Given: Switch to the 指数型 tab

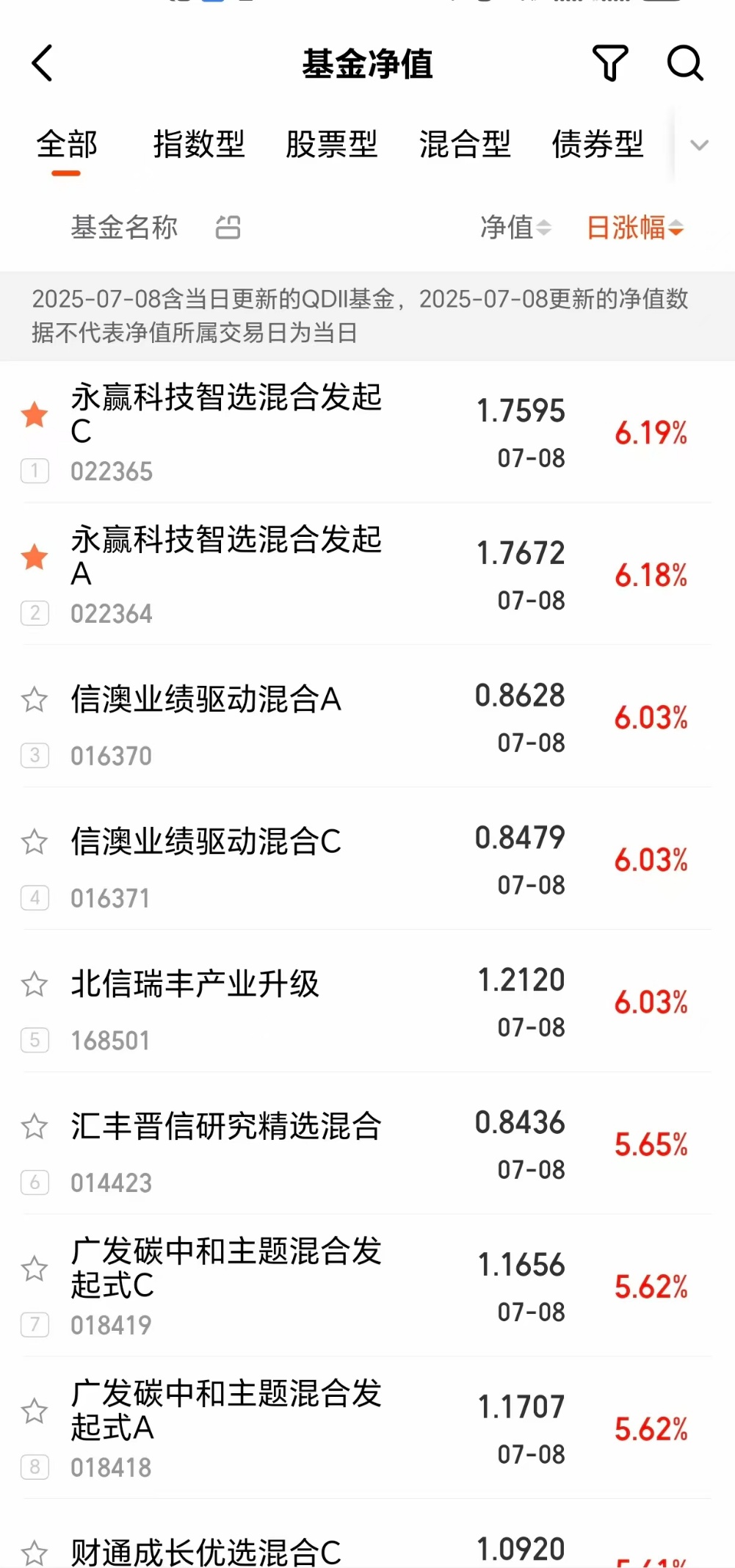Looking at the screenshot, I should [199, 144].
